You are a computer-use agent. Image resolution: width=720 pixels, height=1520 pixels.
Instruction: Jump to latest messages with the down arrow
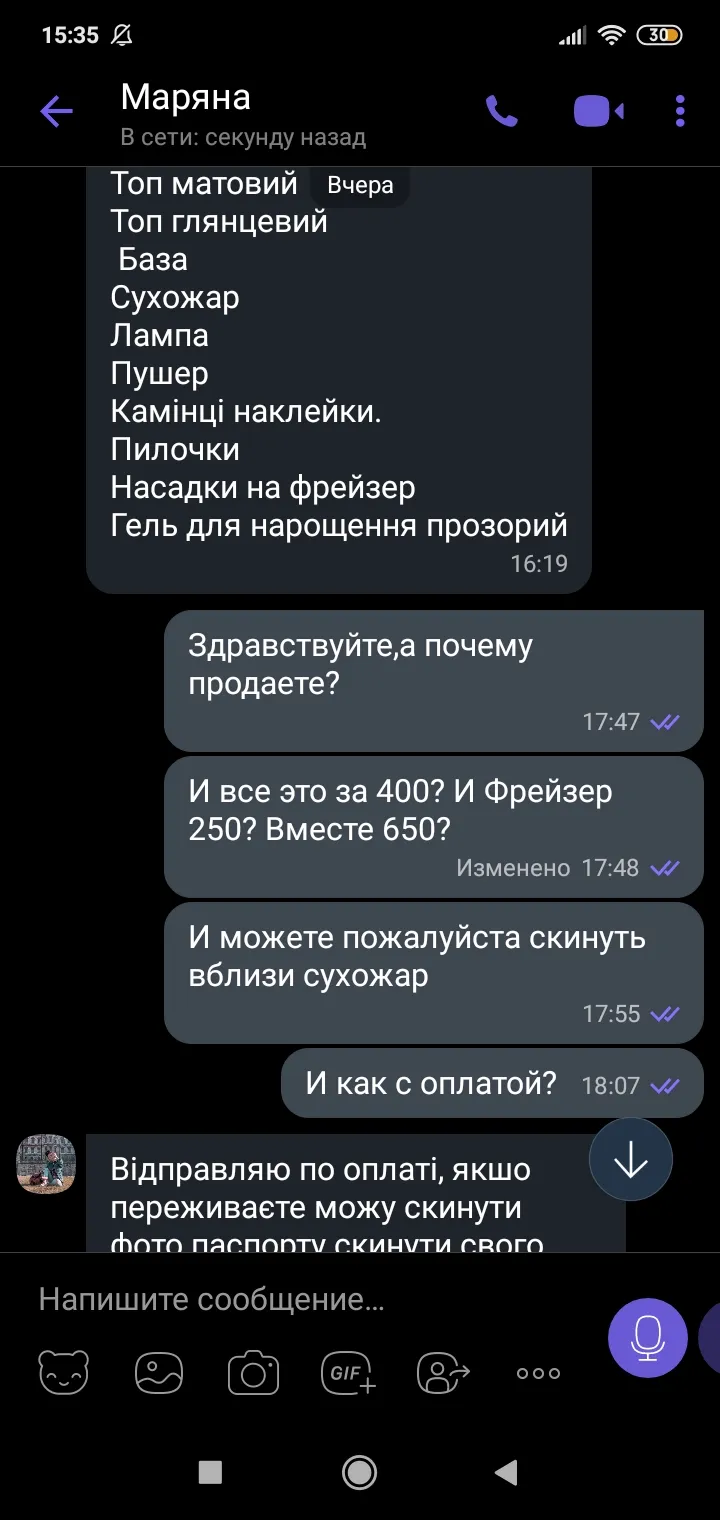point(630,1159)
